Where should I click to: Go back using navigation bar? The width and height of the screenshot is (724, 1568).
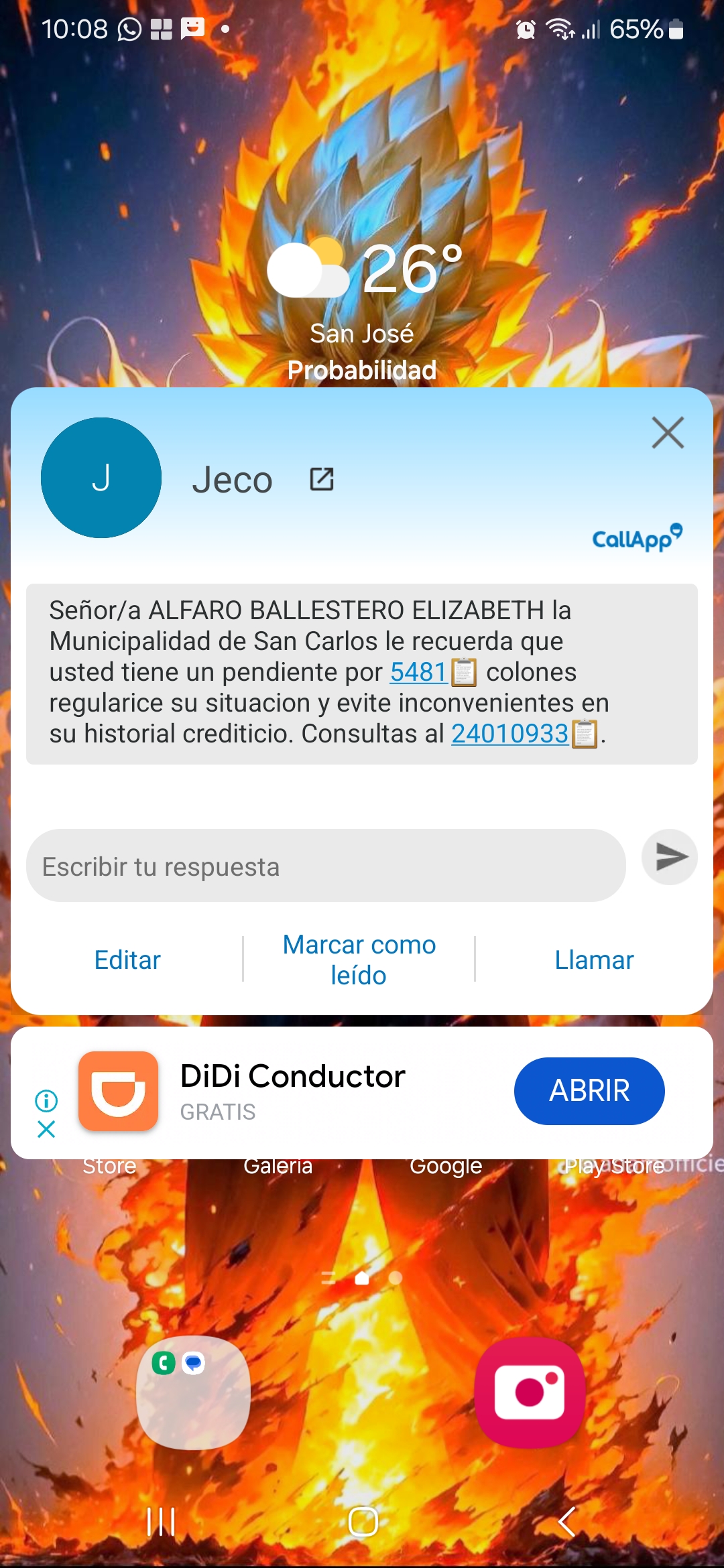point(567,1522)
